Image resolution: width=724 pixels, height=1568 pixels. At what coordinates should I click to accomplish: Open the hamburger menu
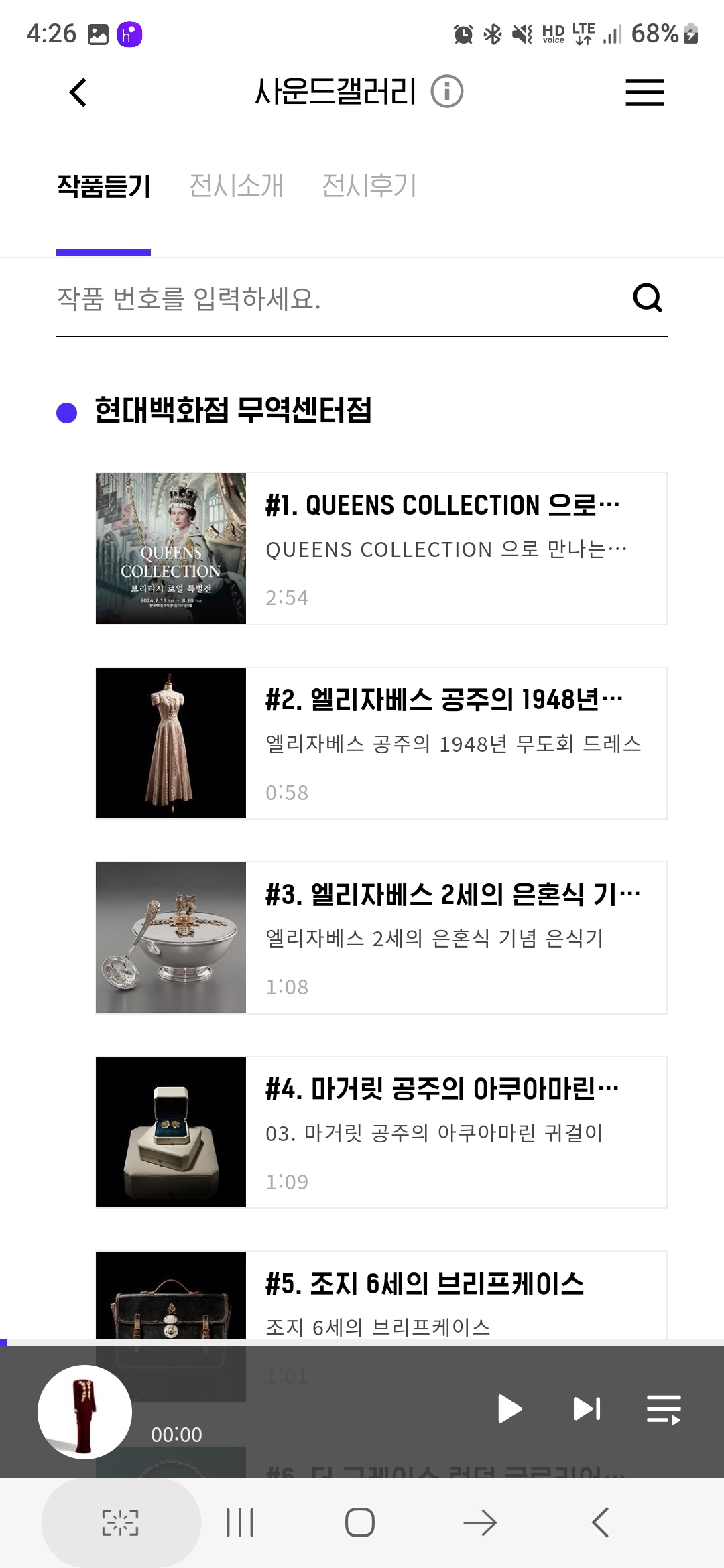[644, 92]
